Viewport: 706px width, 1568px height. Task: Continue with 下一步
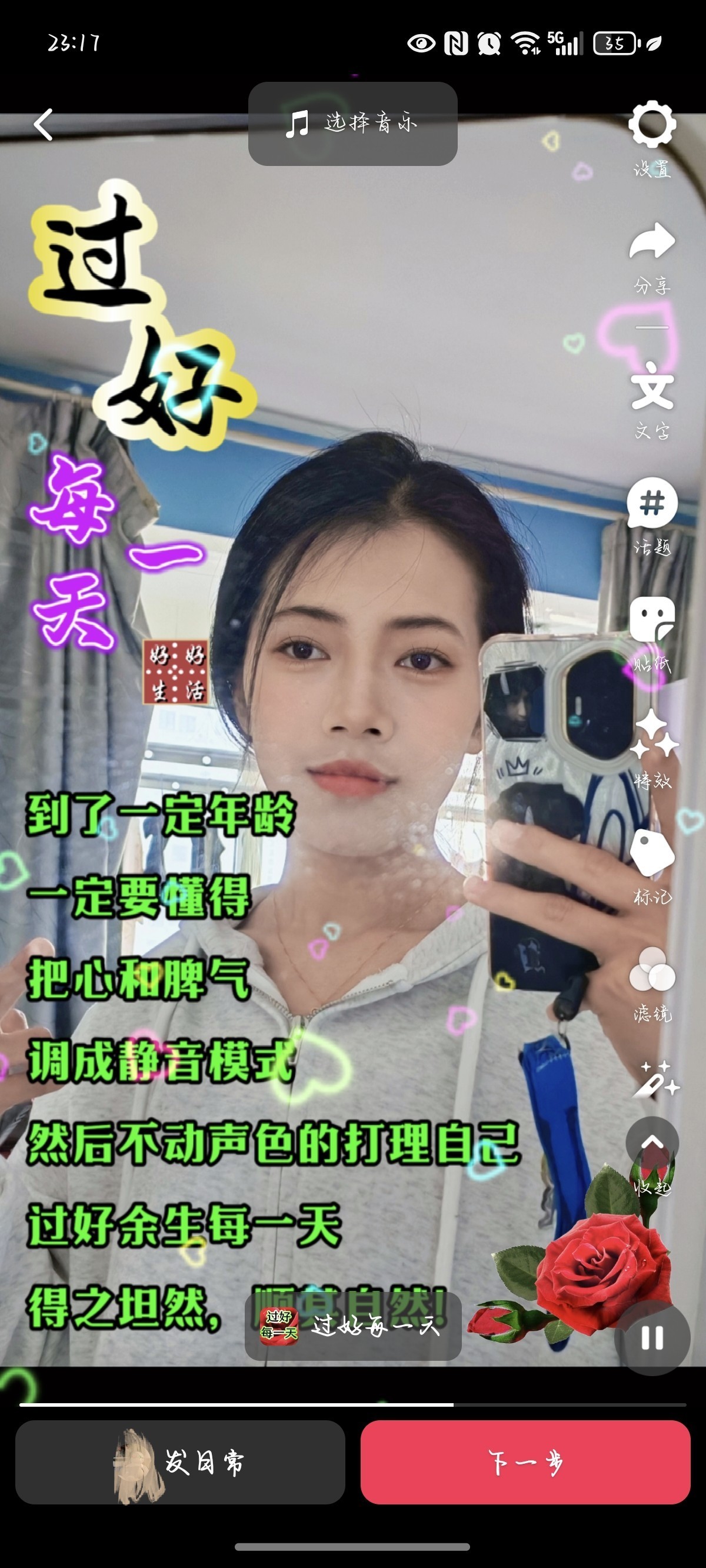(x=525, y=1461)
